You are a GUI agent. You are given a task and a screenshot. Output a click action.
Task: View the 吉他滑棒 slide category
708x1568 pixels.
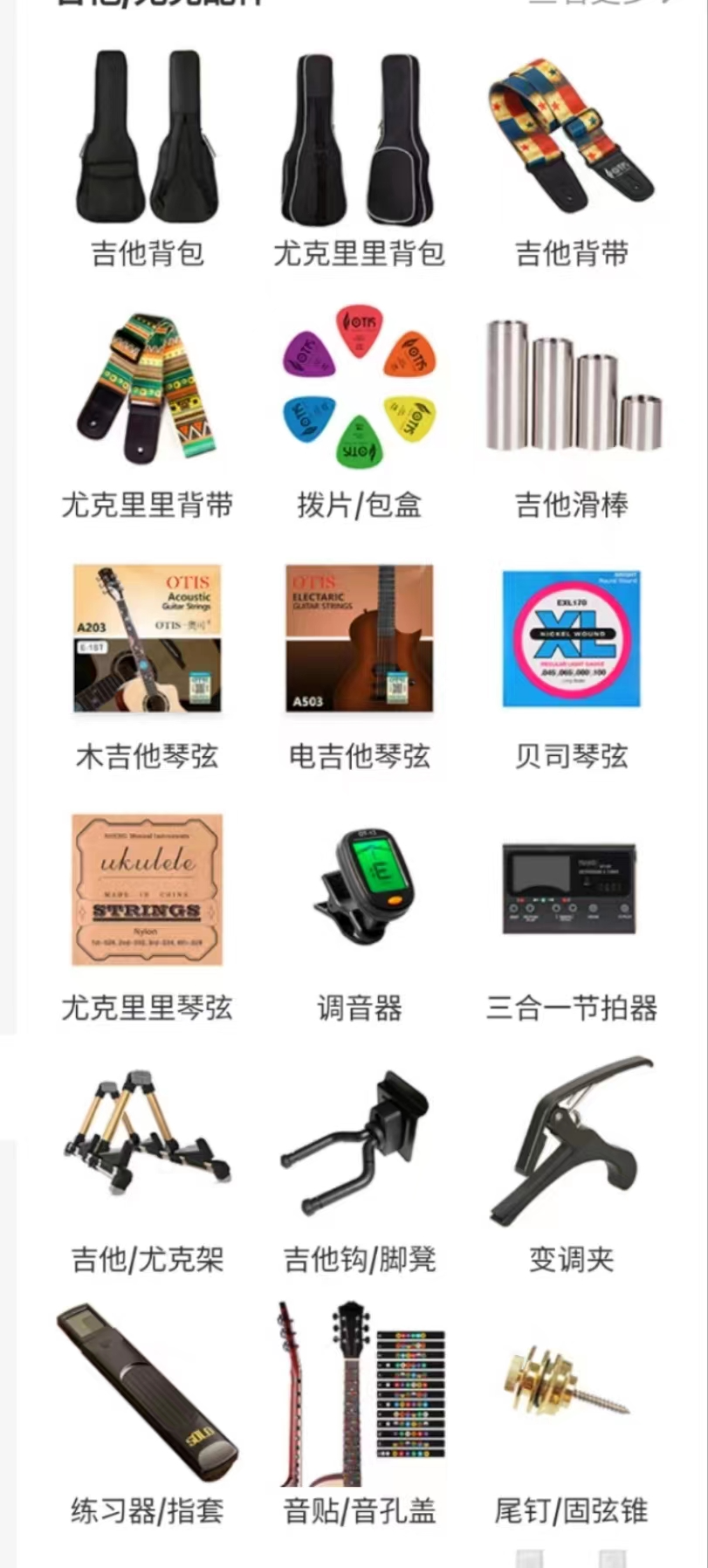571,410
